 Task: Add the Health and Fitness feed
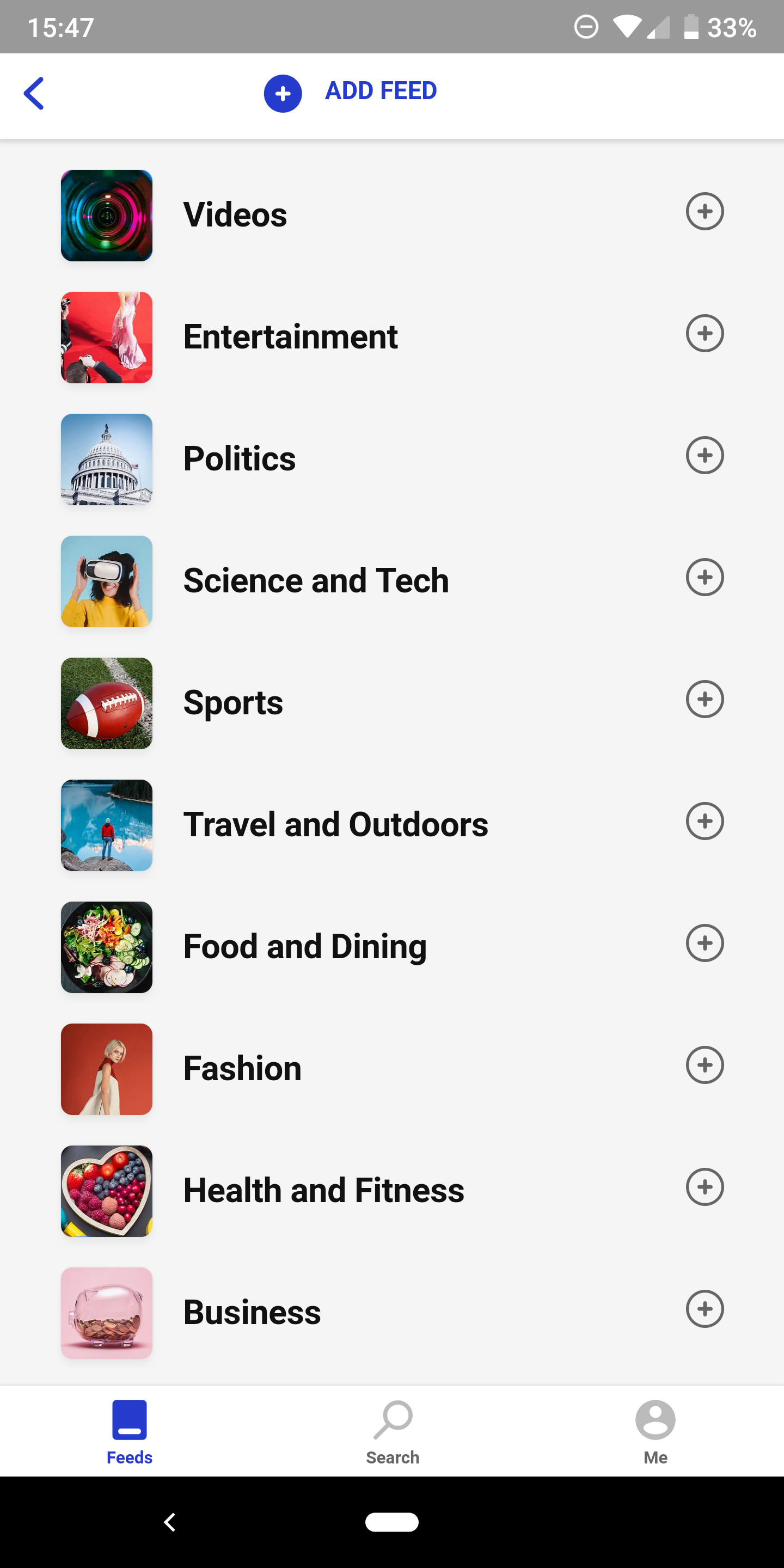pos(705,1186)
